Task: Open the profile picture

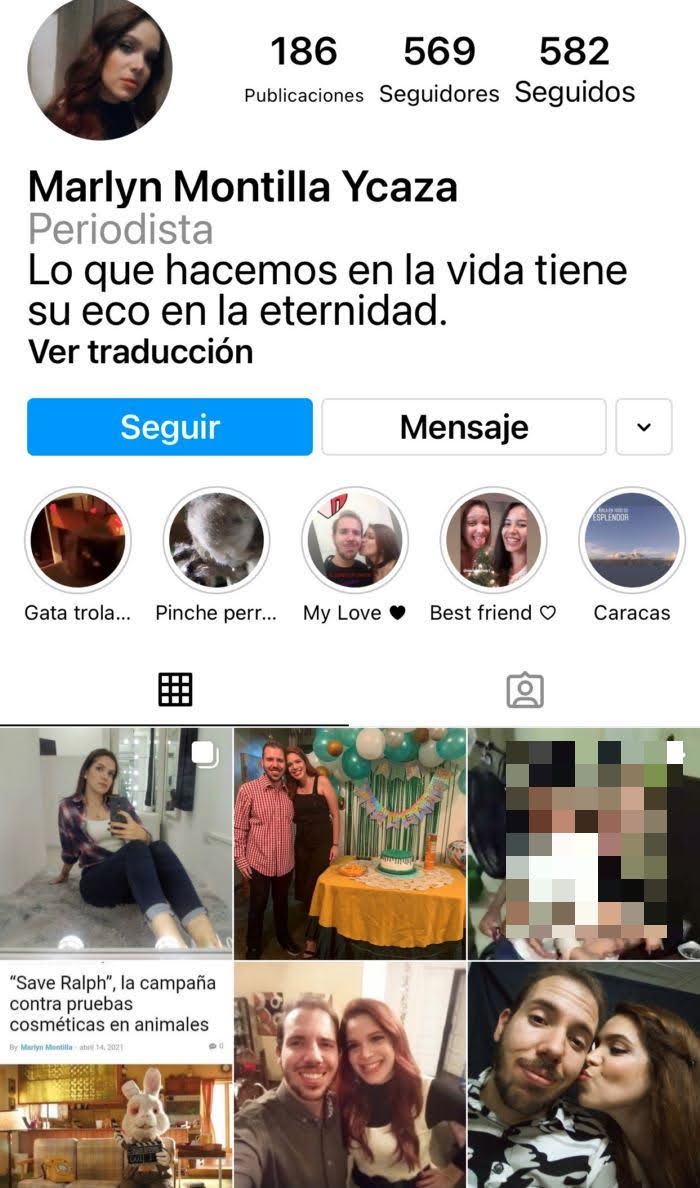Action: (100, 68)
